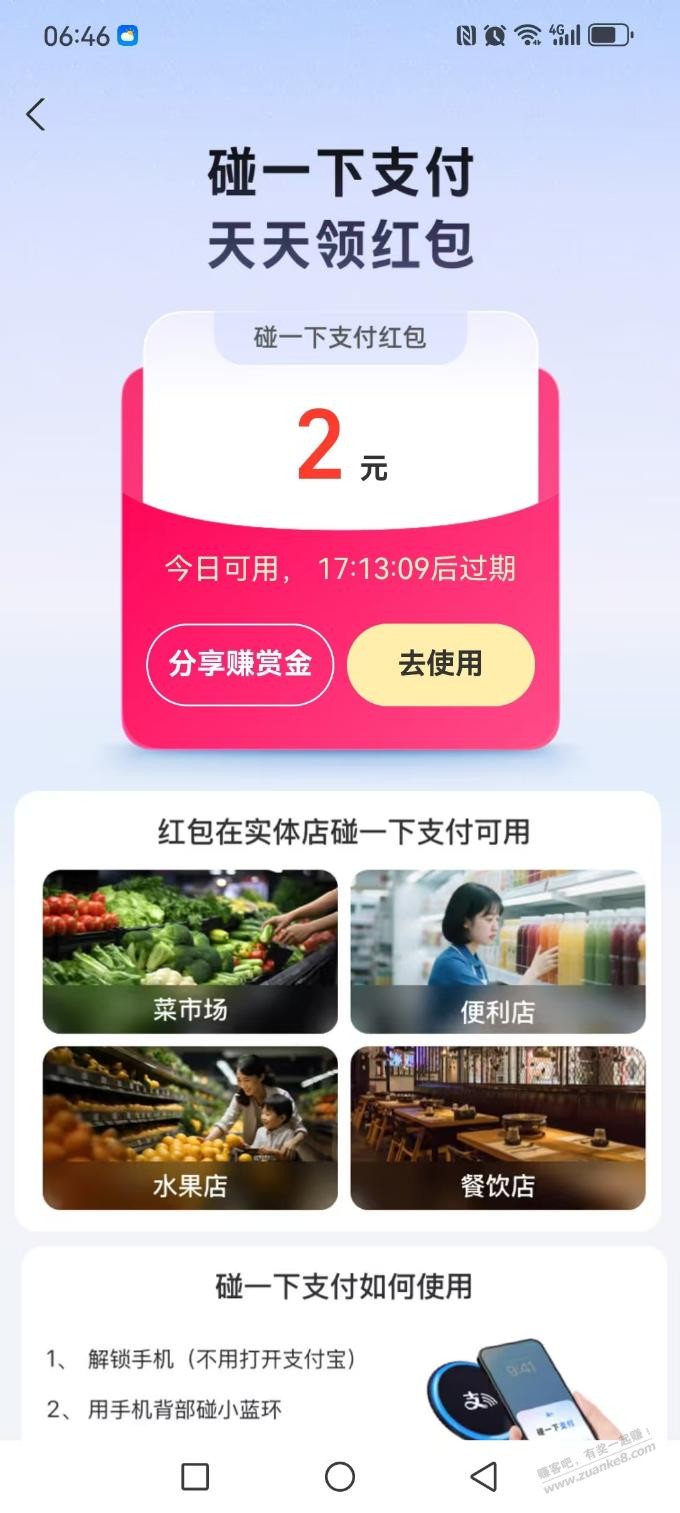This screenshot has height=1513, width=680.
Task: Open the 便利店 tile
Action: (497, 951)
